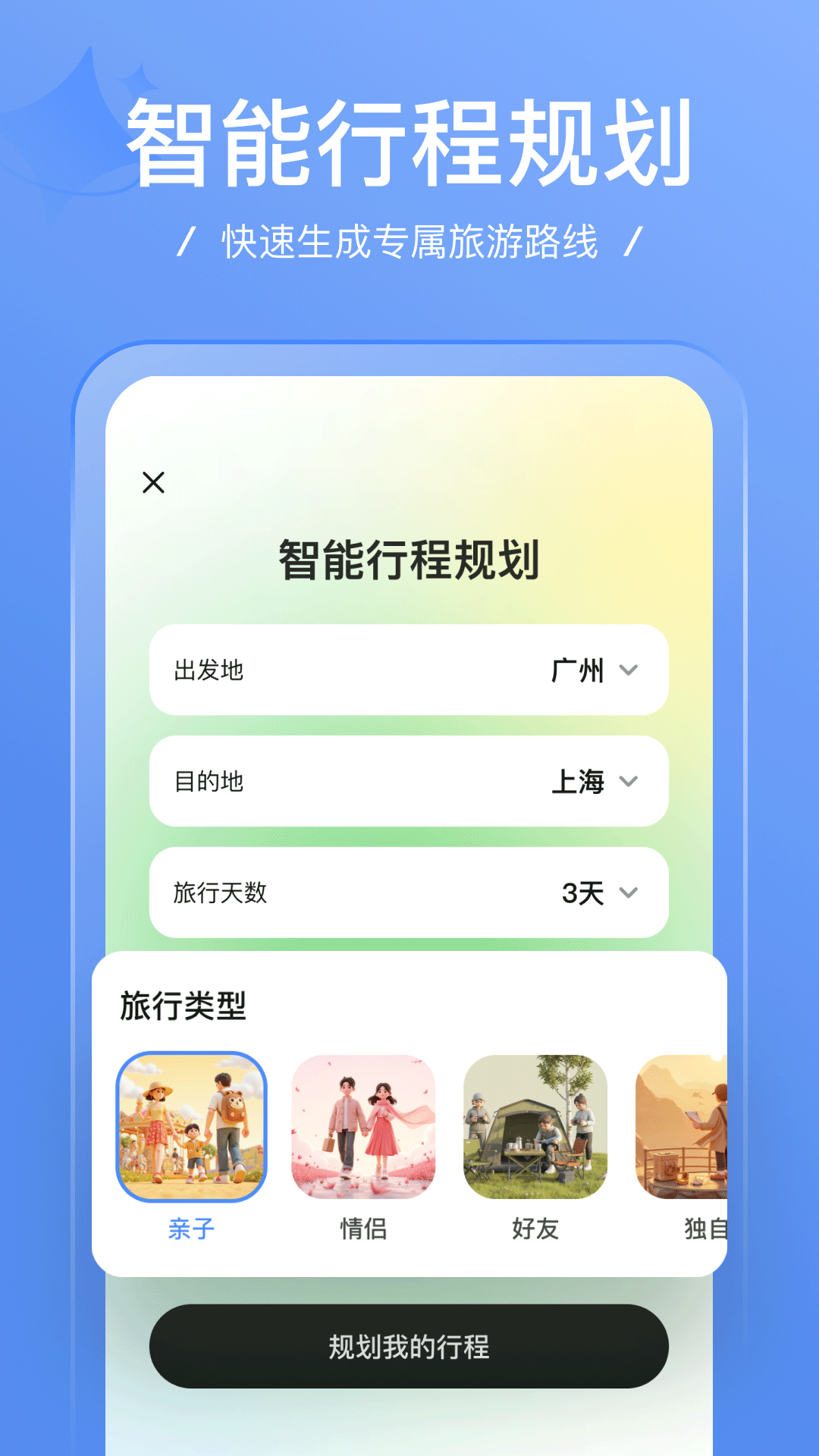Click the 上海 destination value
This screenshot has width=819, height=1456.
[579, 782]
